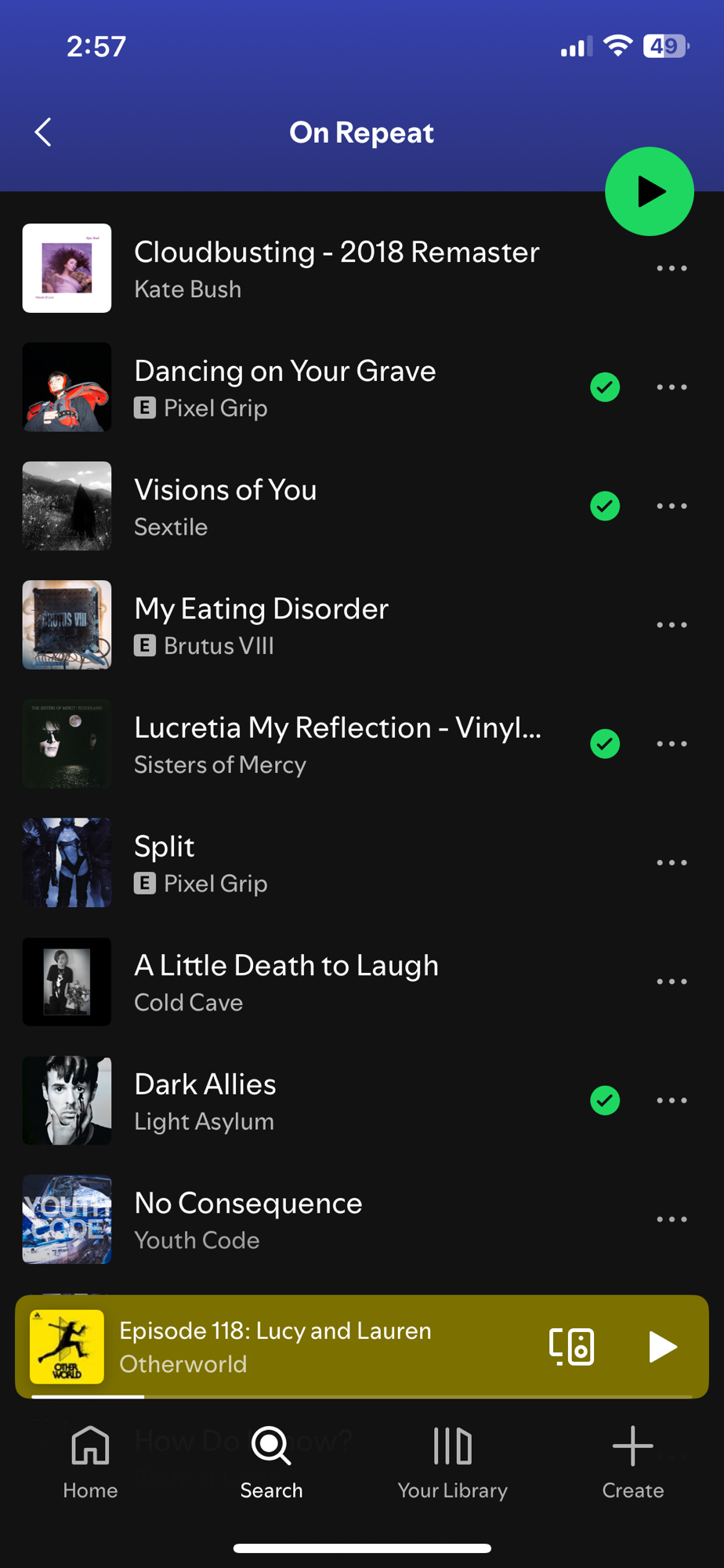Tap the saved checkmark on Dark Allies
Viewport: 724px width, 1568px height.
point(605,1101)
